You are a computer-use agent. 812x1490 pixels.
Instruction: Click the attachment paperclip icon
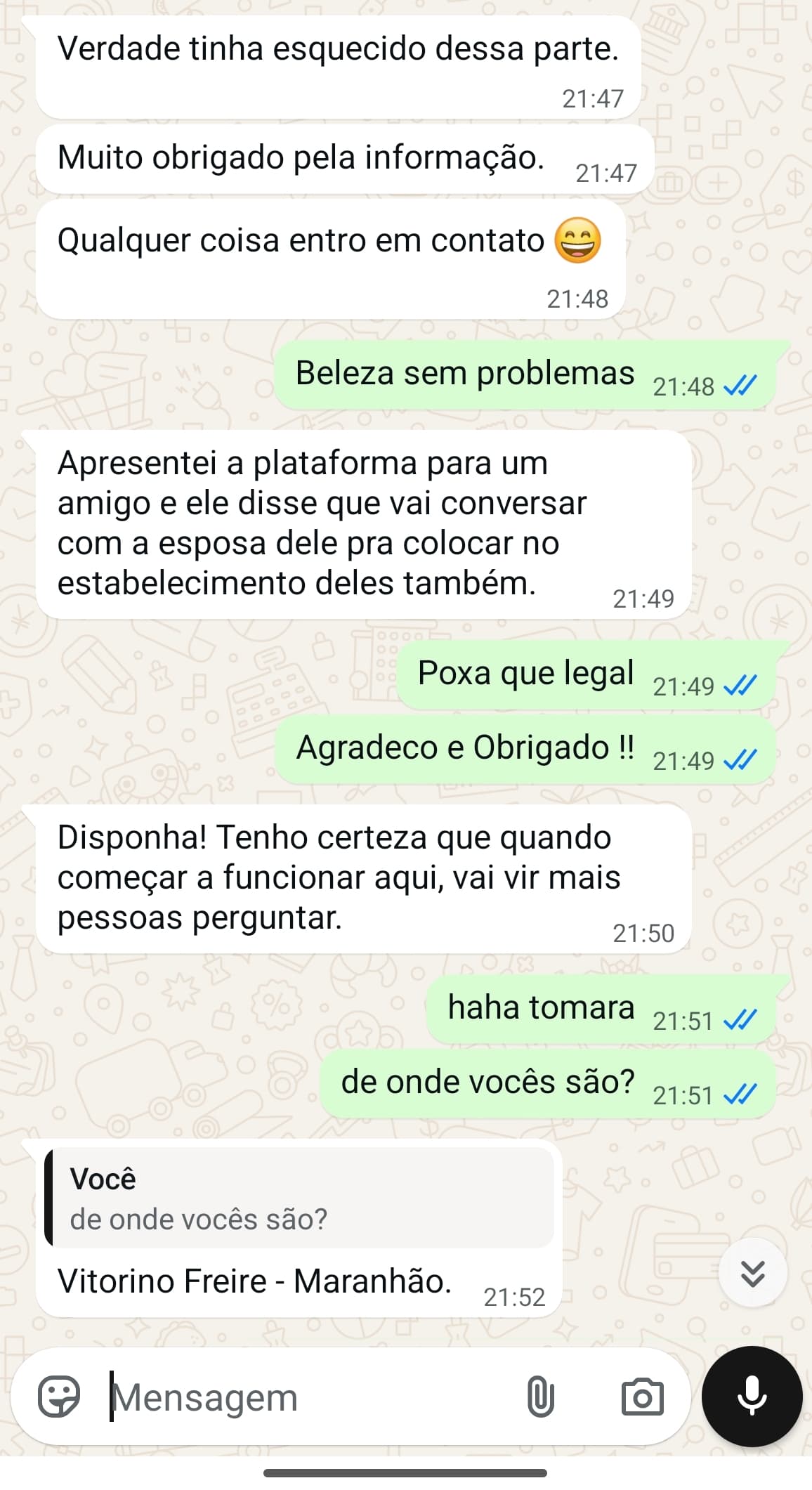541,1398
